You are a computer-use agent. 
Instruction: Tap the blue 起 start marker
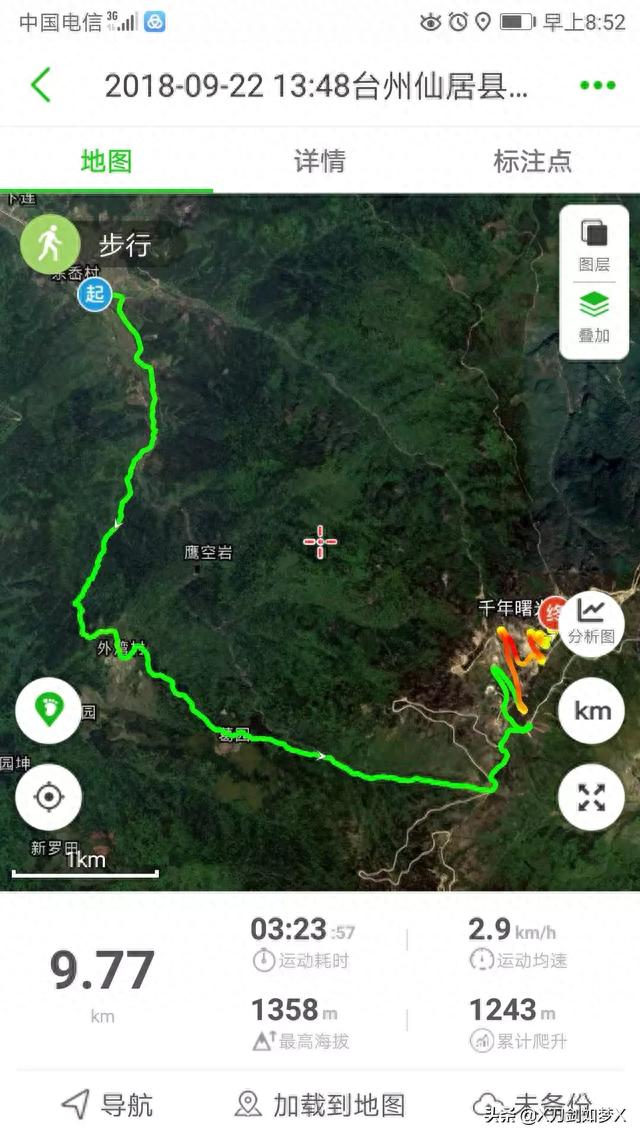(95, 294)
